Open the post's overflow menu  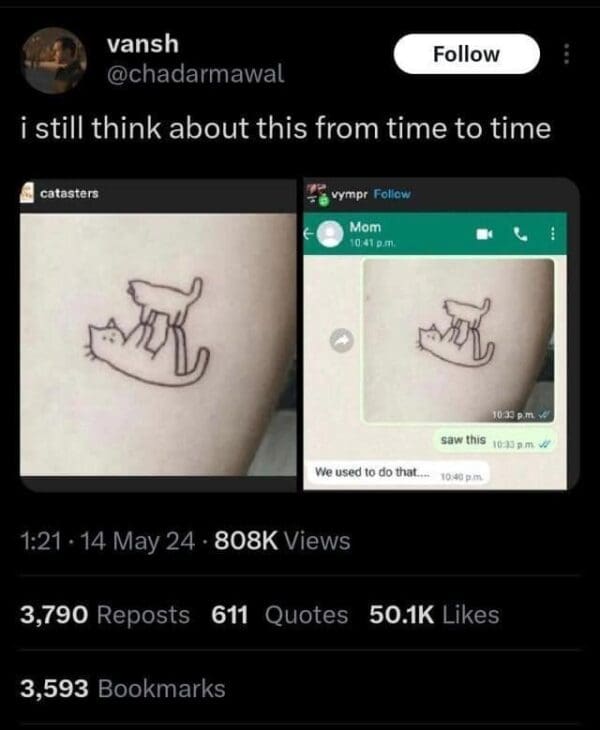point(569,53)
